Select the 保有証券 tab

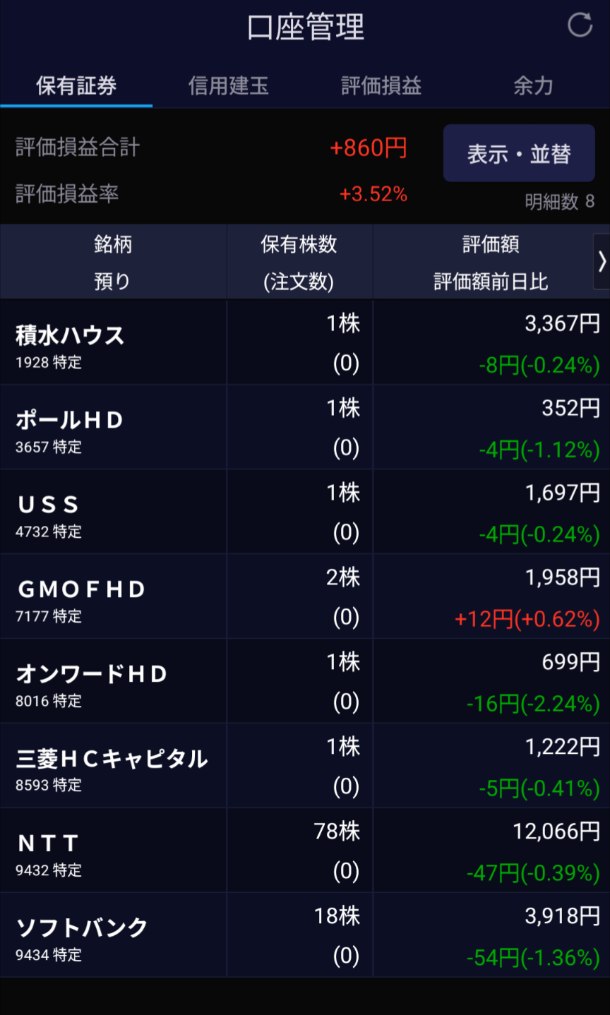click(76, 86)
